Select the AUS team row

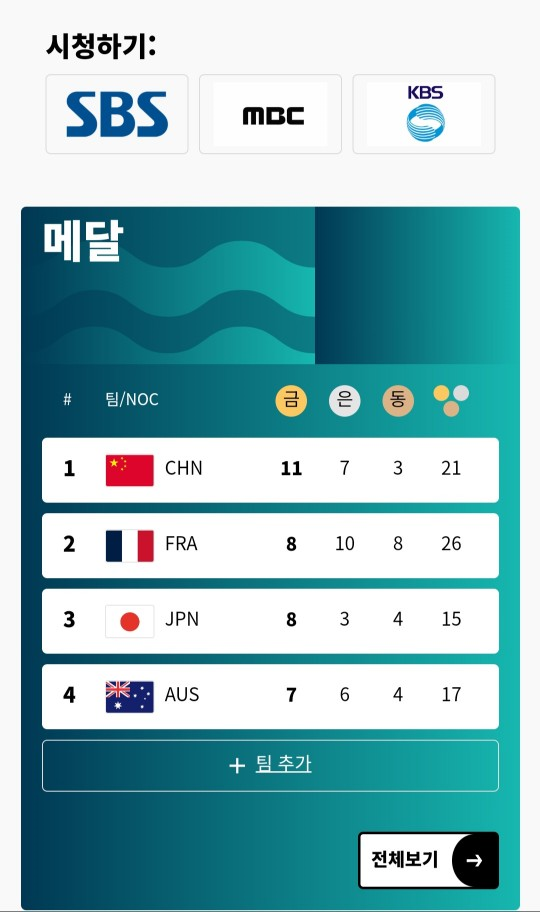coord(270,697)
